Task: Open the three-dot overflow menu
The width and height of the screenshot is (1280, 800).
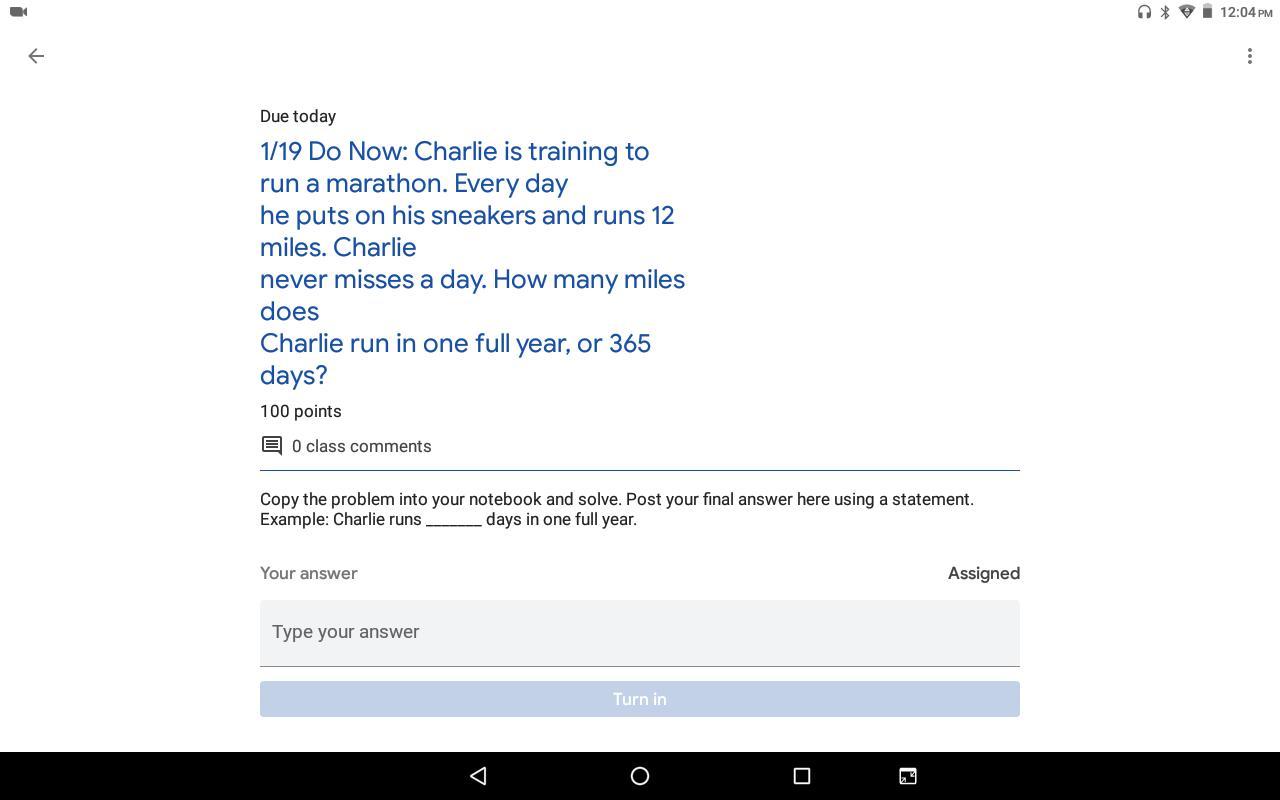Action: [x=1249, y=56]
